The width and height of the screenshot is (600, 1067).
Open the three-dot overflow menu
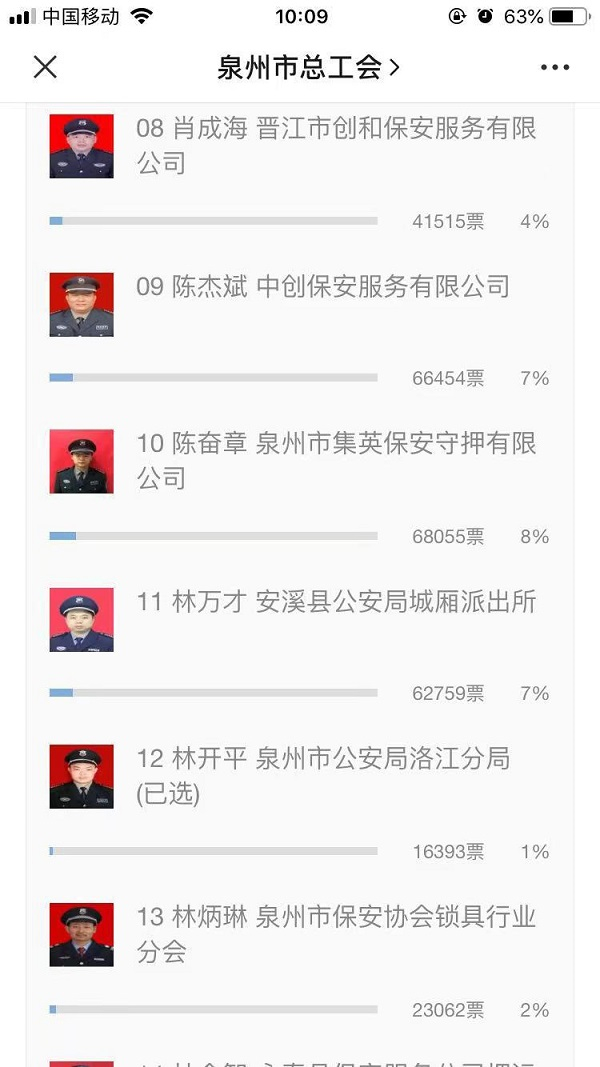pyautogui.click(x=554, y=67)
